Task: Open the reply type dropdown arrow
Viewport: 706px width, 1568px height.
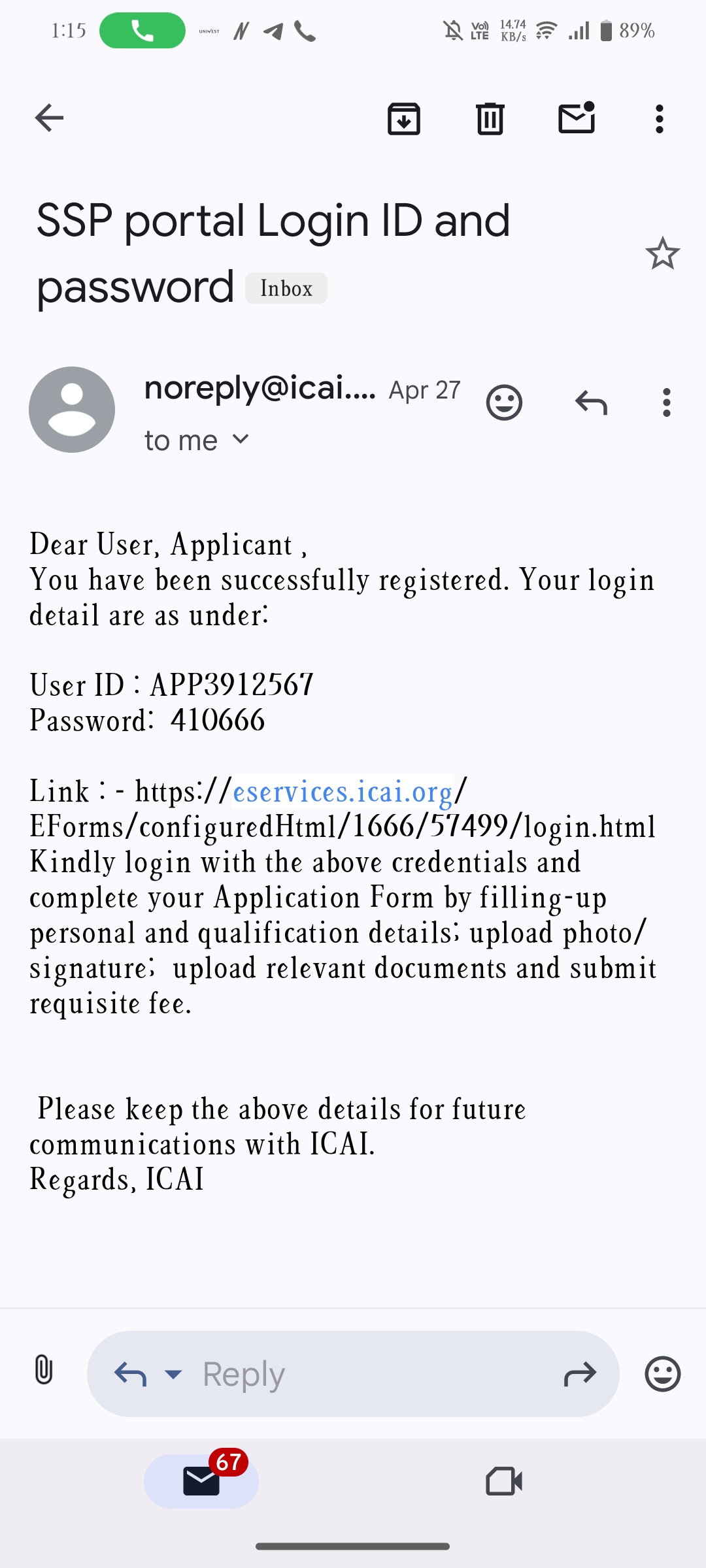Action: [x=173, y=1374]
